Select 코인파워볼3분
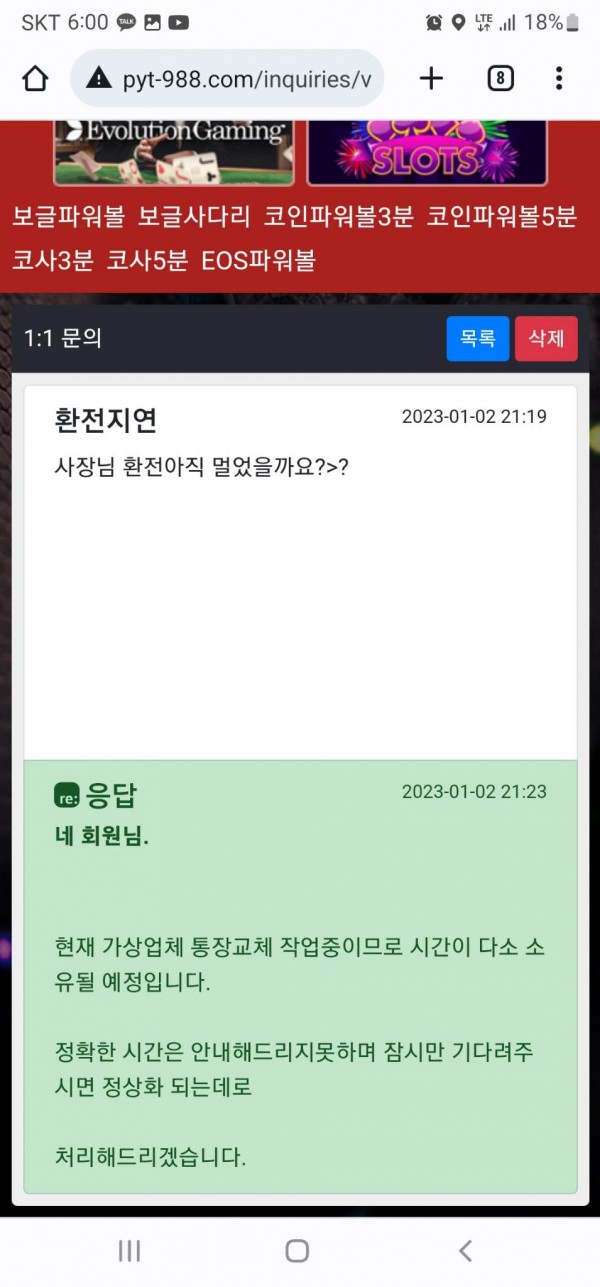Image resolution: width=600 pixels, height=1287 pixels. pos(338,218)
